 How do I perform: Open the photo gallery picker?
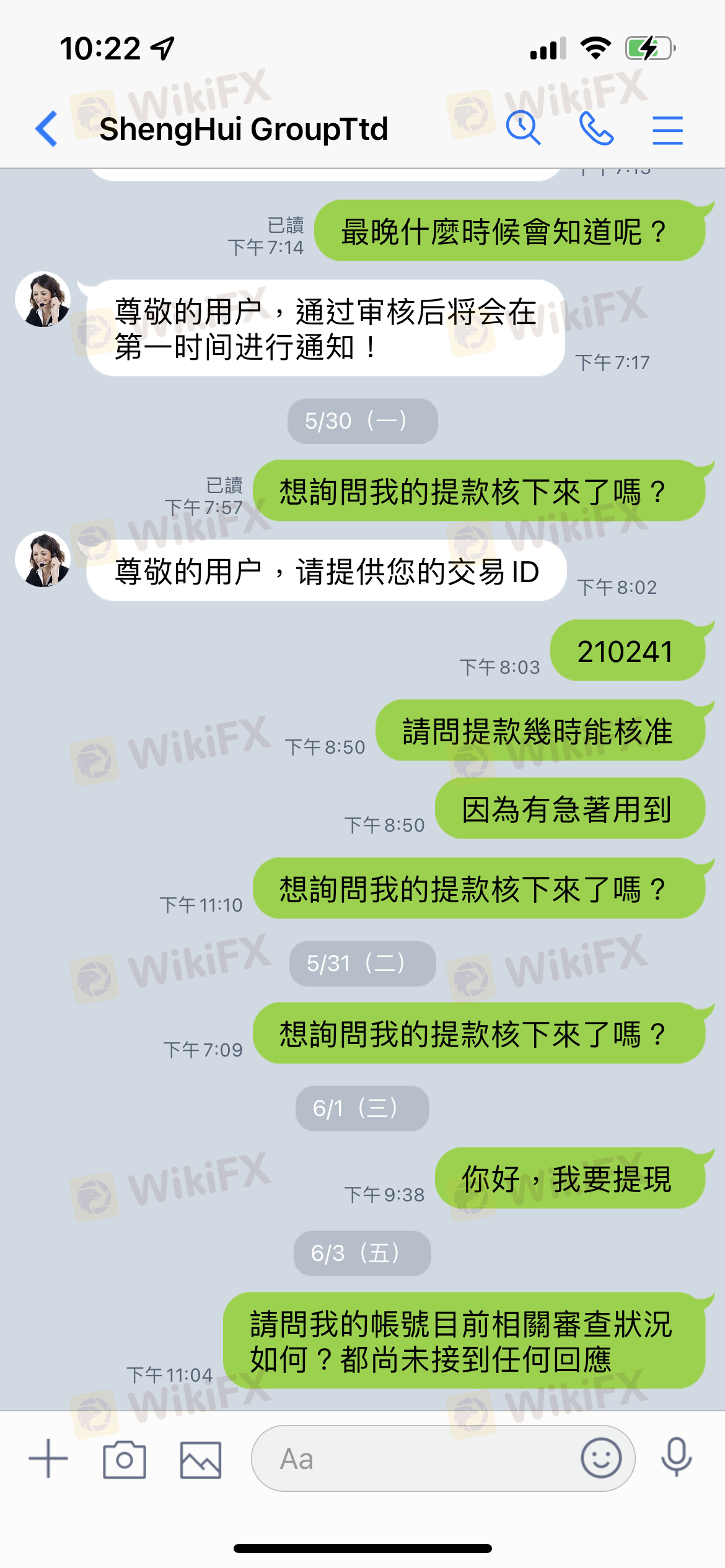click(200, 1459)
